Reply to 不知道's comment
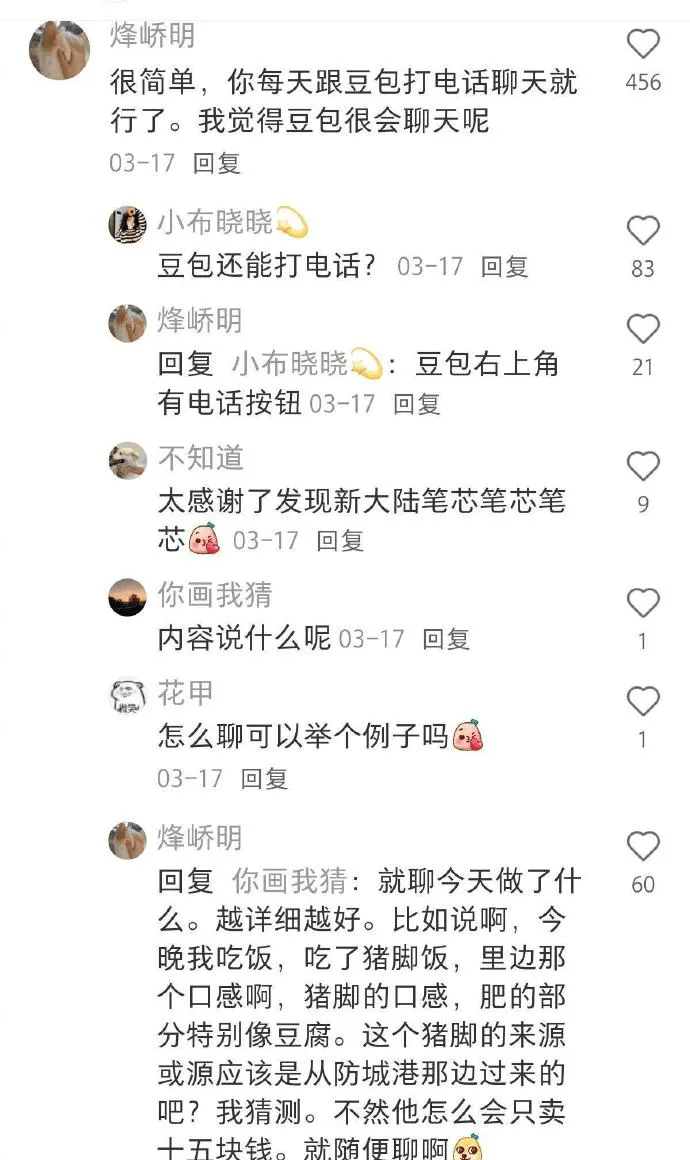 coord(340,541)
